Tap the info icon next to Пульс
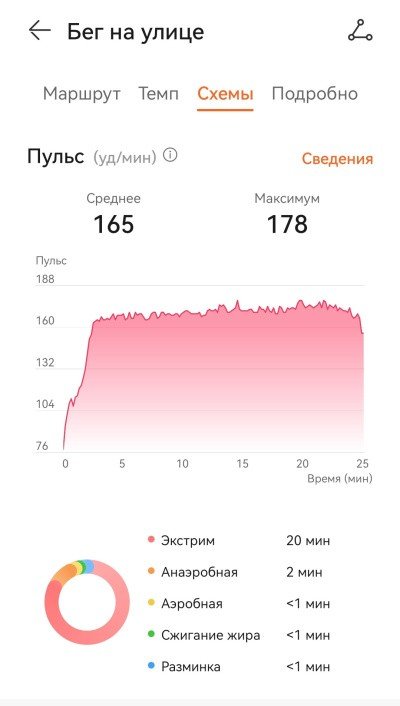Screen dimensions: 400x706 coord(170,156)
